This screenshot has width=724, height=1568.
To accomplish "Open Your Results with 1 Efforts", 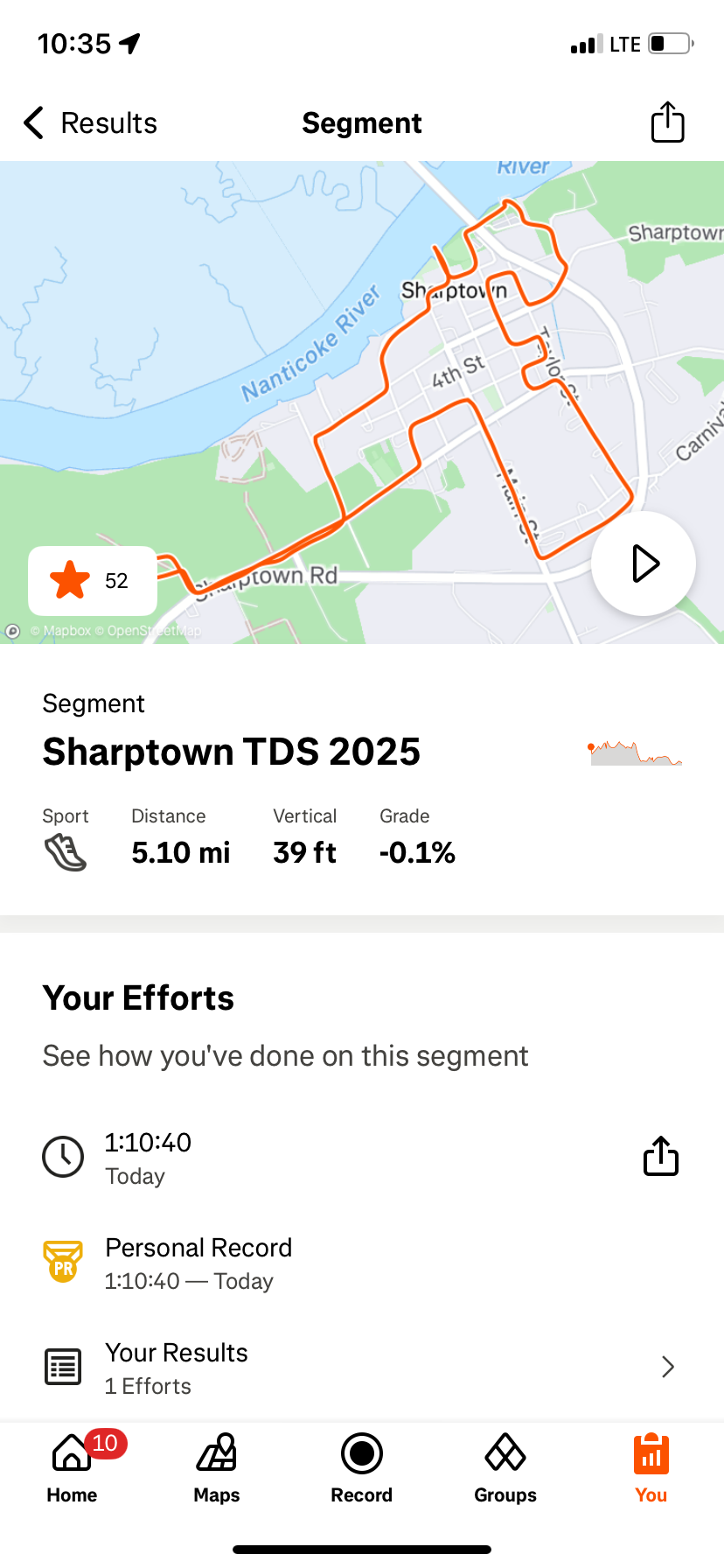I will (362, 1368).
